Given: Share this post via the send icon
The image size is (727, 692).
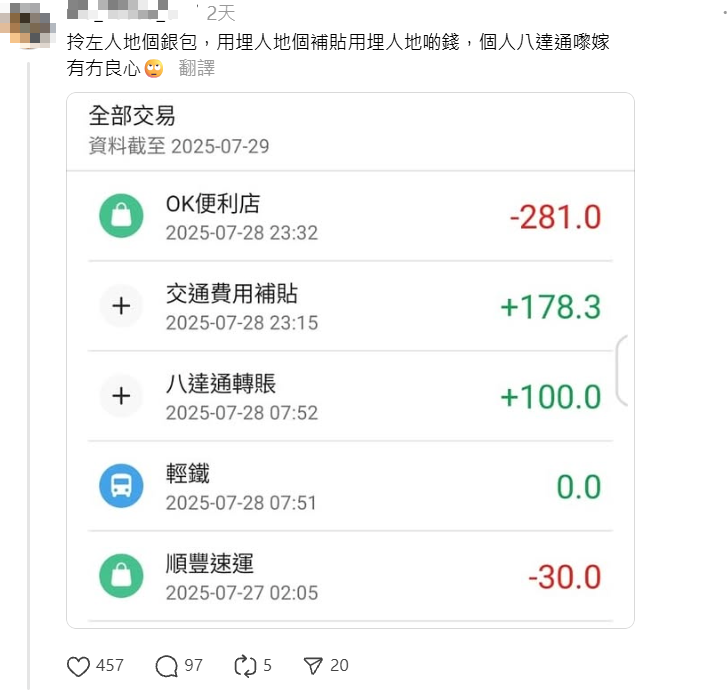Looking at the screenshot, I should click(x=313, y=666).
